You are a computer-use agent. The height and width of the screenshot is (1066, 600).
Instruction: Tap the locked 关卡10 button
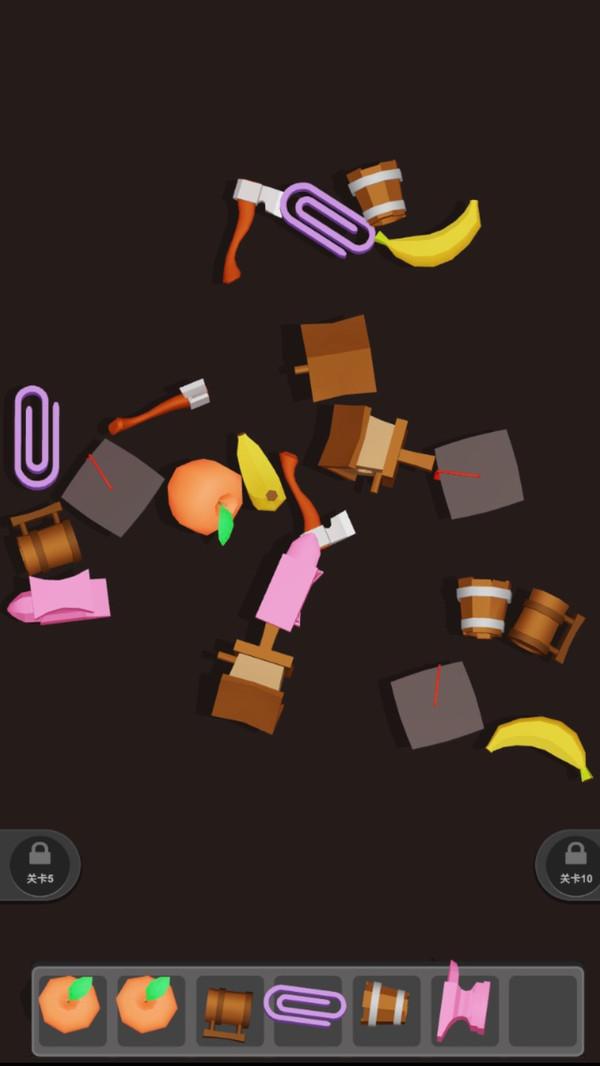(574, 864)
